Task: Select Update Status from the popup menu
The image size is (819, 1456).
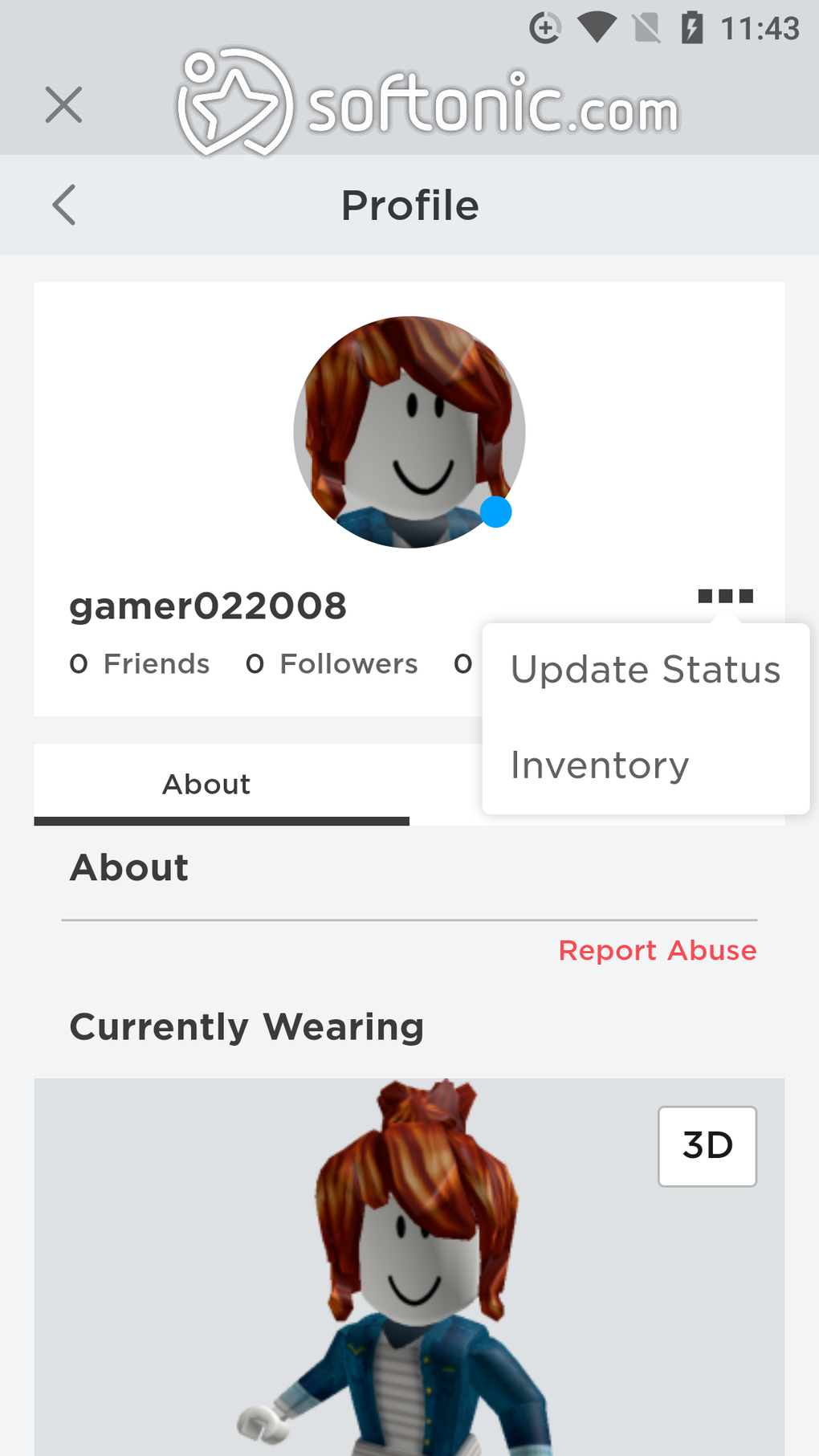Action: pyautogui.click(x=646, y=670)
